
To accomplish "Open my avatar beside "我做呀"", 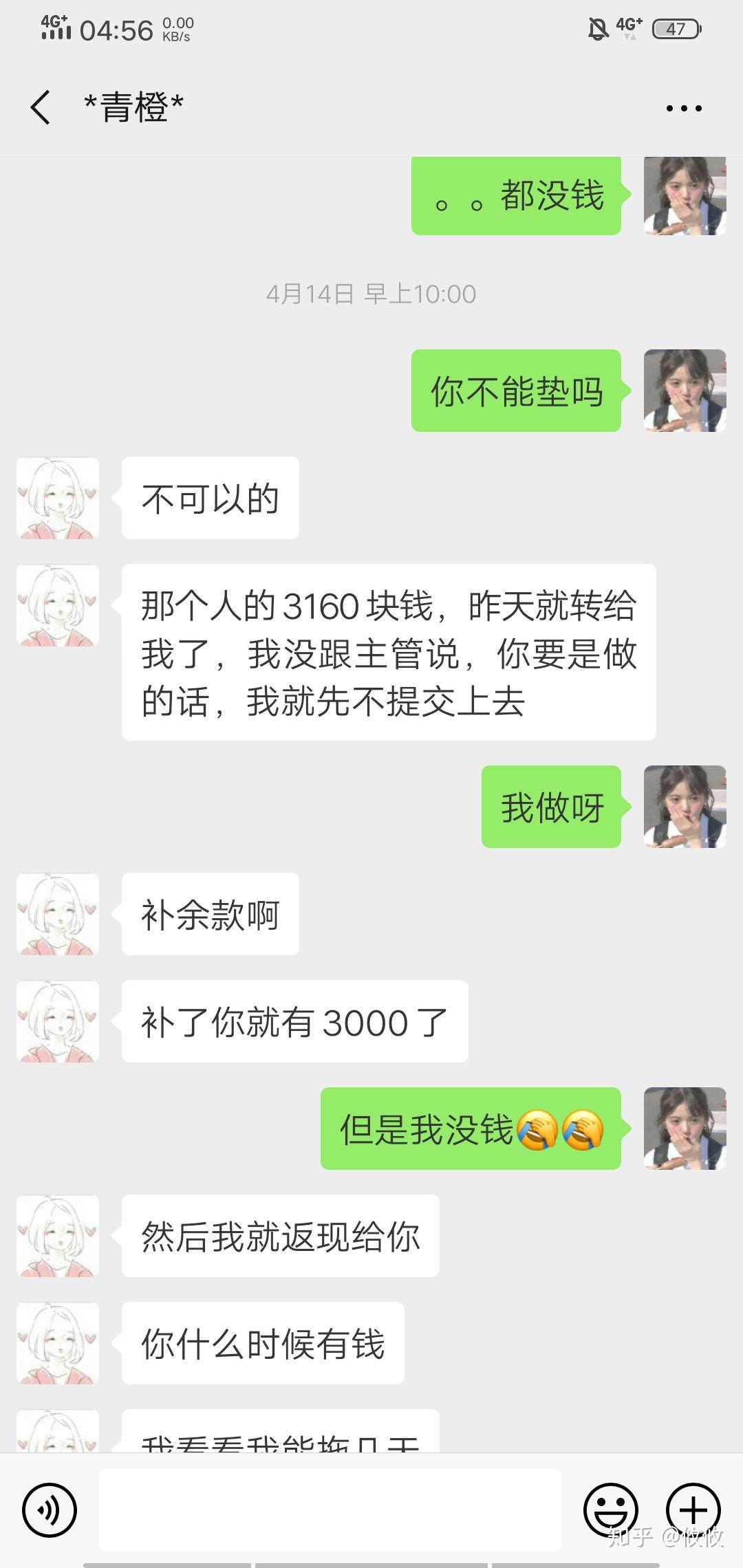I will coord(685,807).
